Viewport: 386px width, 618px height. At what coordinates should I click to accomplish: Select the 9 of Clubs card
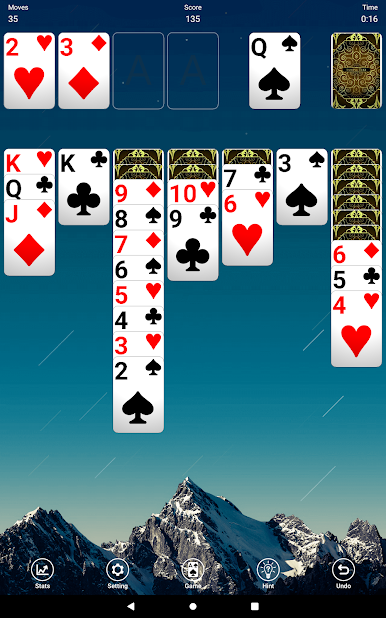click(193, 243)
